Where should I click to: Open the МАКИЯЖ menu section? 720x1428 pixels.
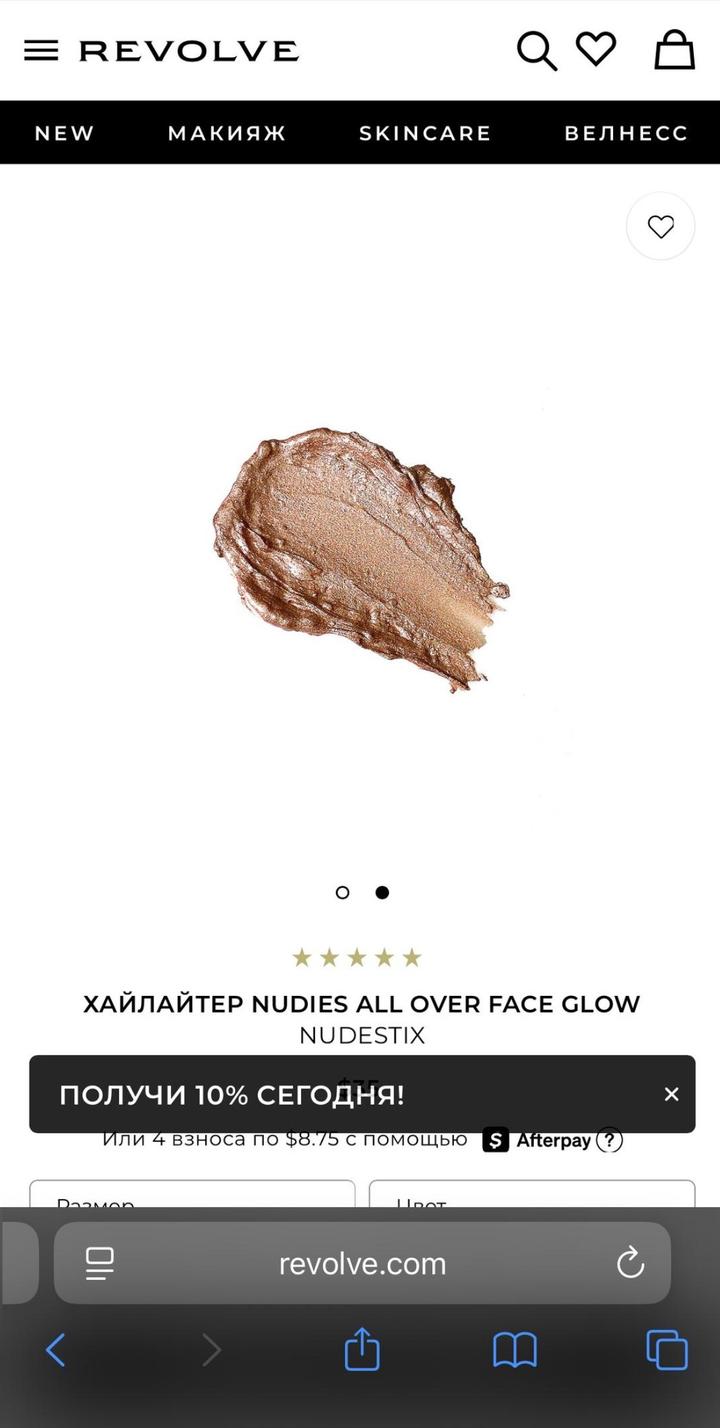click(x=225, y=131)
